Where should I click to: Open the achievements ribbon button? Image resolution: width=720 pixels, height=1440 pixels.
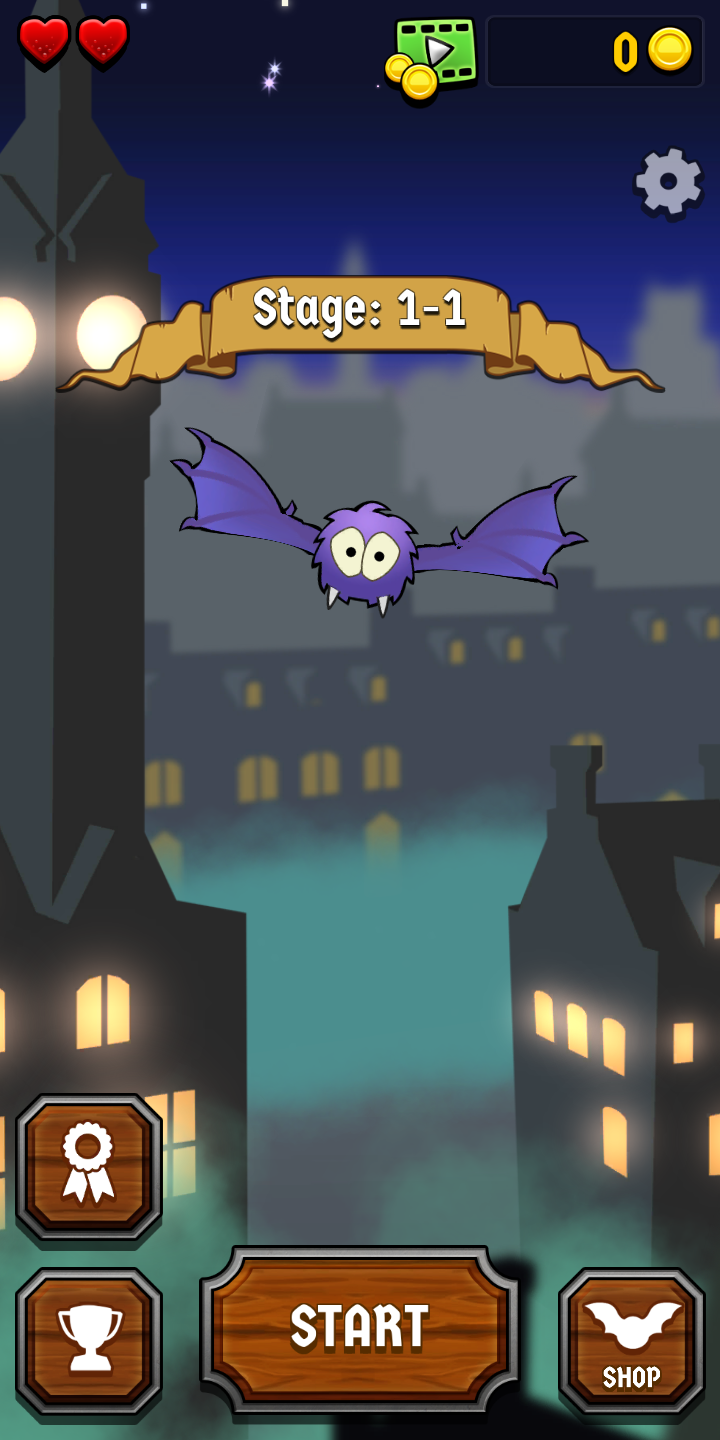pyautogui.click(x=89, y=1167)
